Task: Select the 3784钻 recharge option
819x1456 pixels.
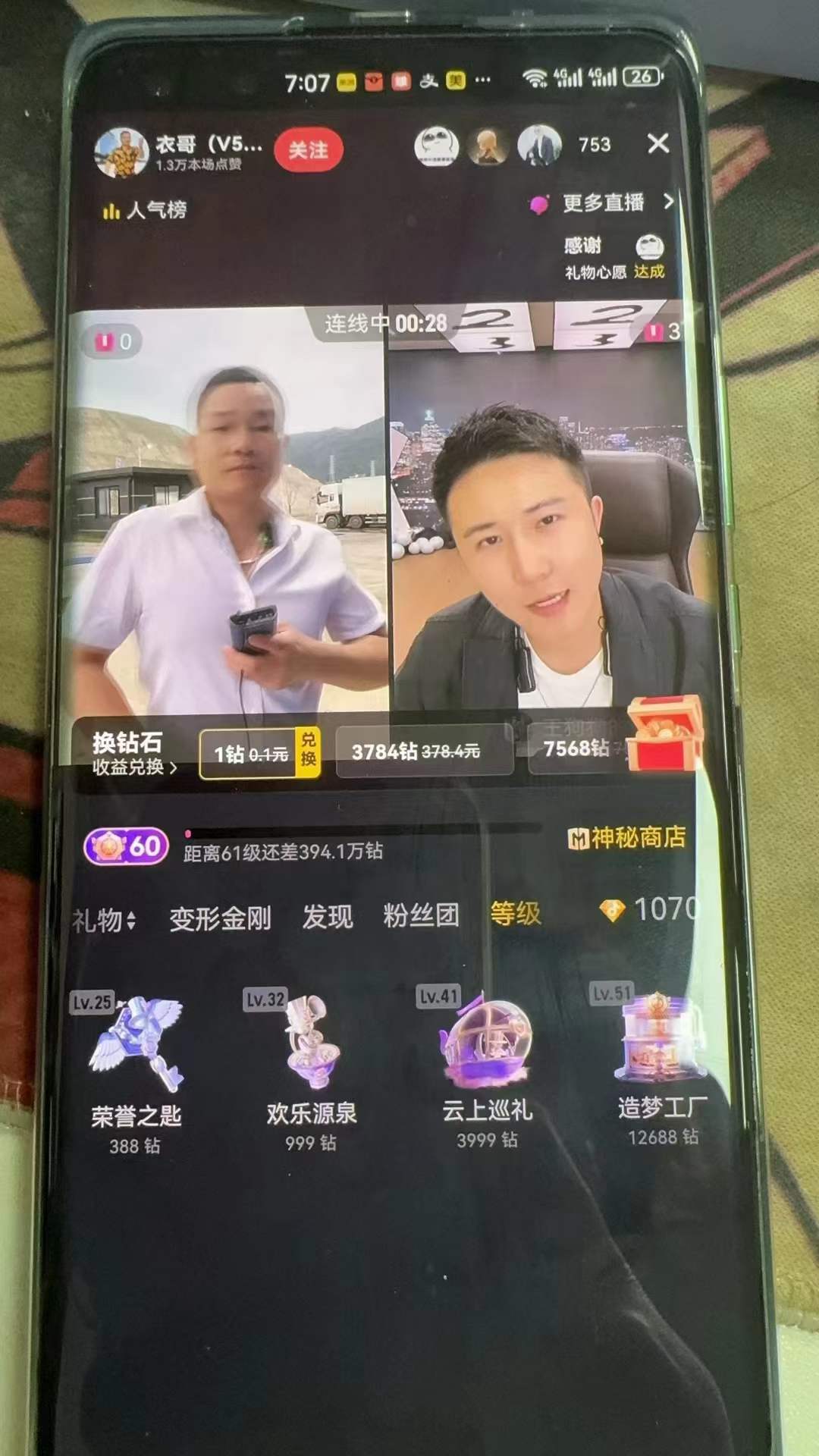Action: [x=423, y=752]
